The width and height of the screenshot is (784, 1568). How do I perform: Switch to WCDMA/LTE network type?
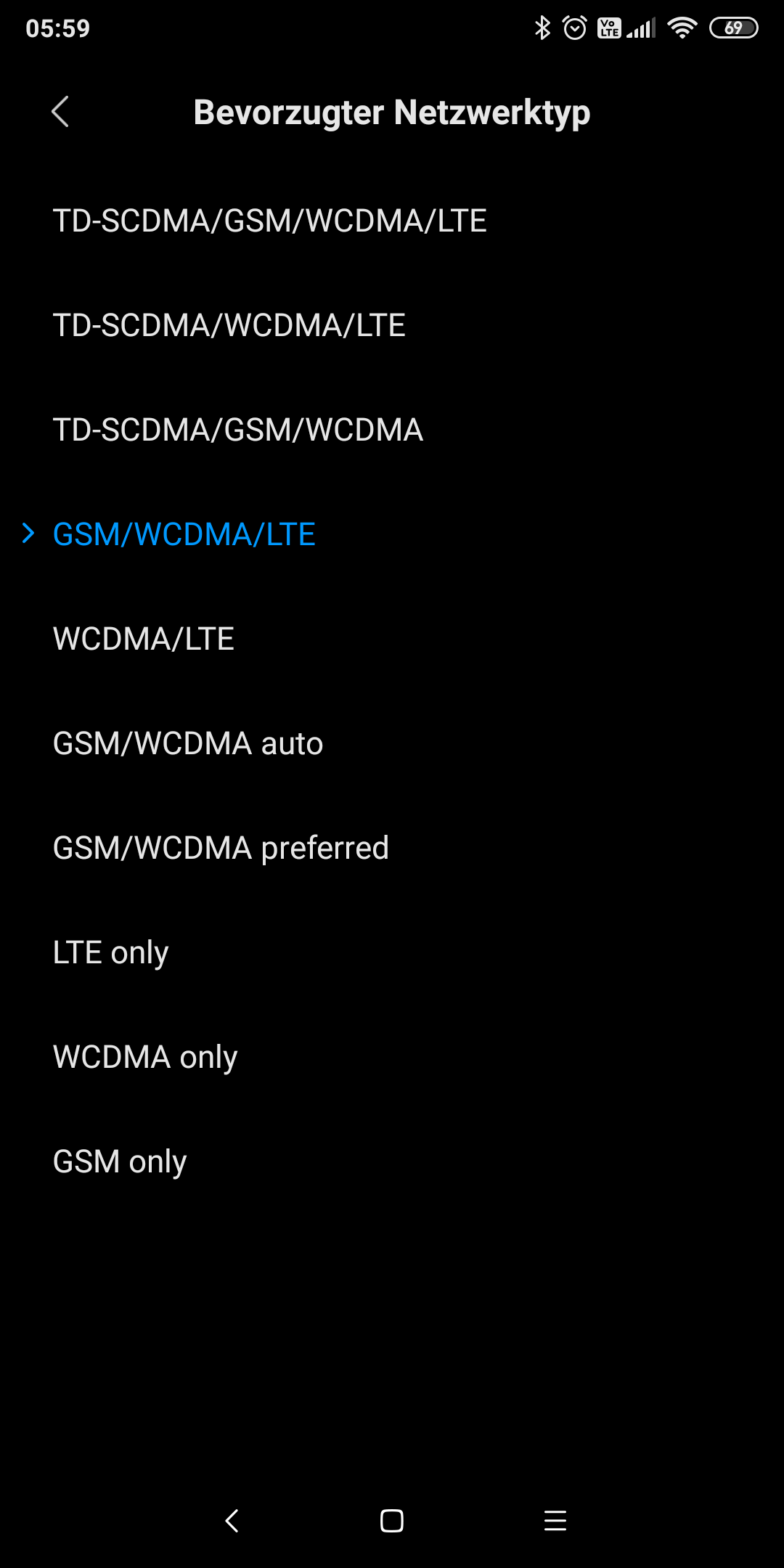pyautogui.click(x=392, y=639)
